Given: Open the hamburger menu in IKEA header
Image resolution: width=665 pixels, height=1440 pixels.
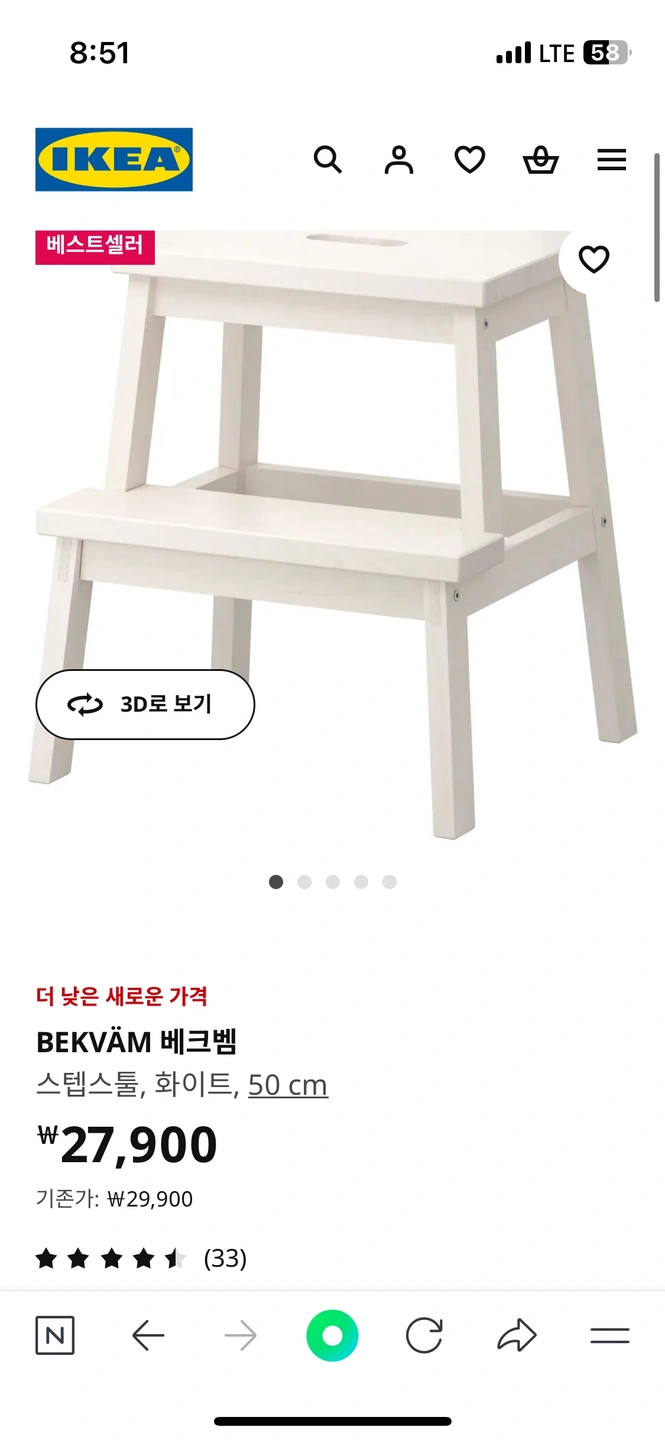Looking at the screenshot, I should (x=611, y=159).
